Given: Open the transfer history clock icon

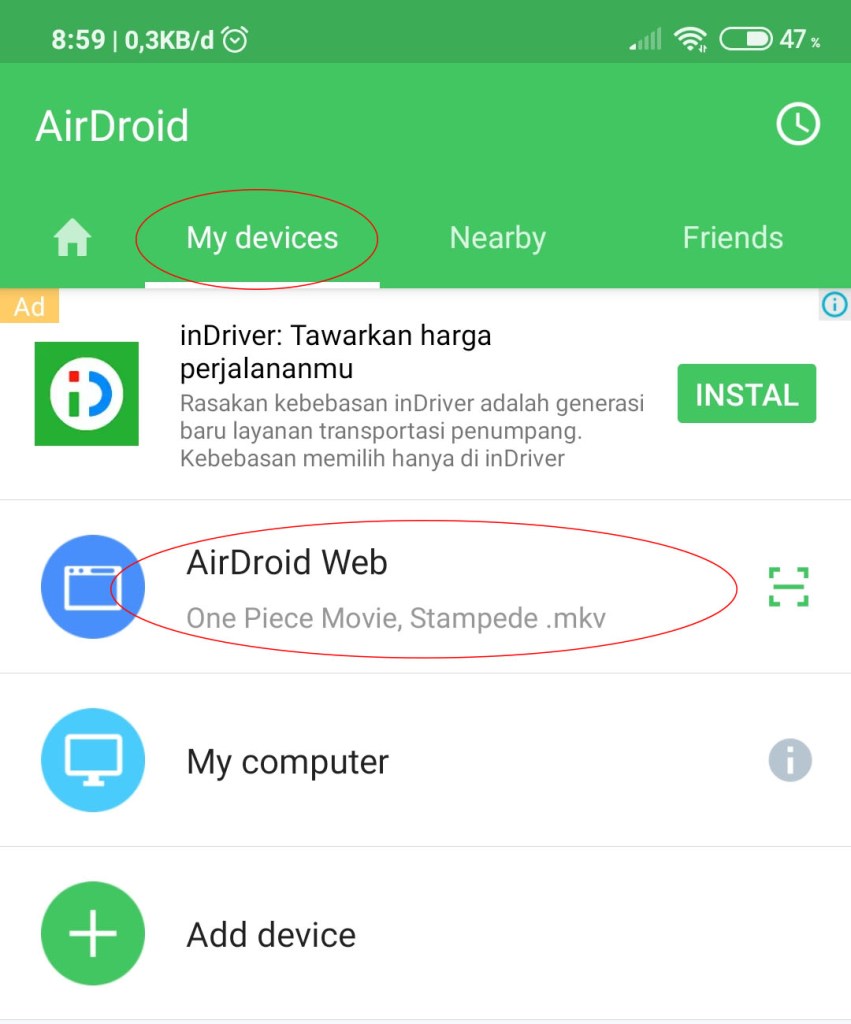Looking at the screenshot, I should [x=797, y=125].
